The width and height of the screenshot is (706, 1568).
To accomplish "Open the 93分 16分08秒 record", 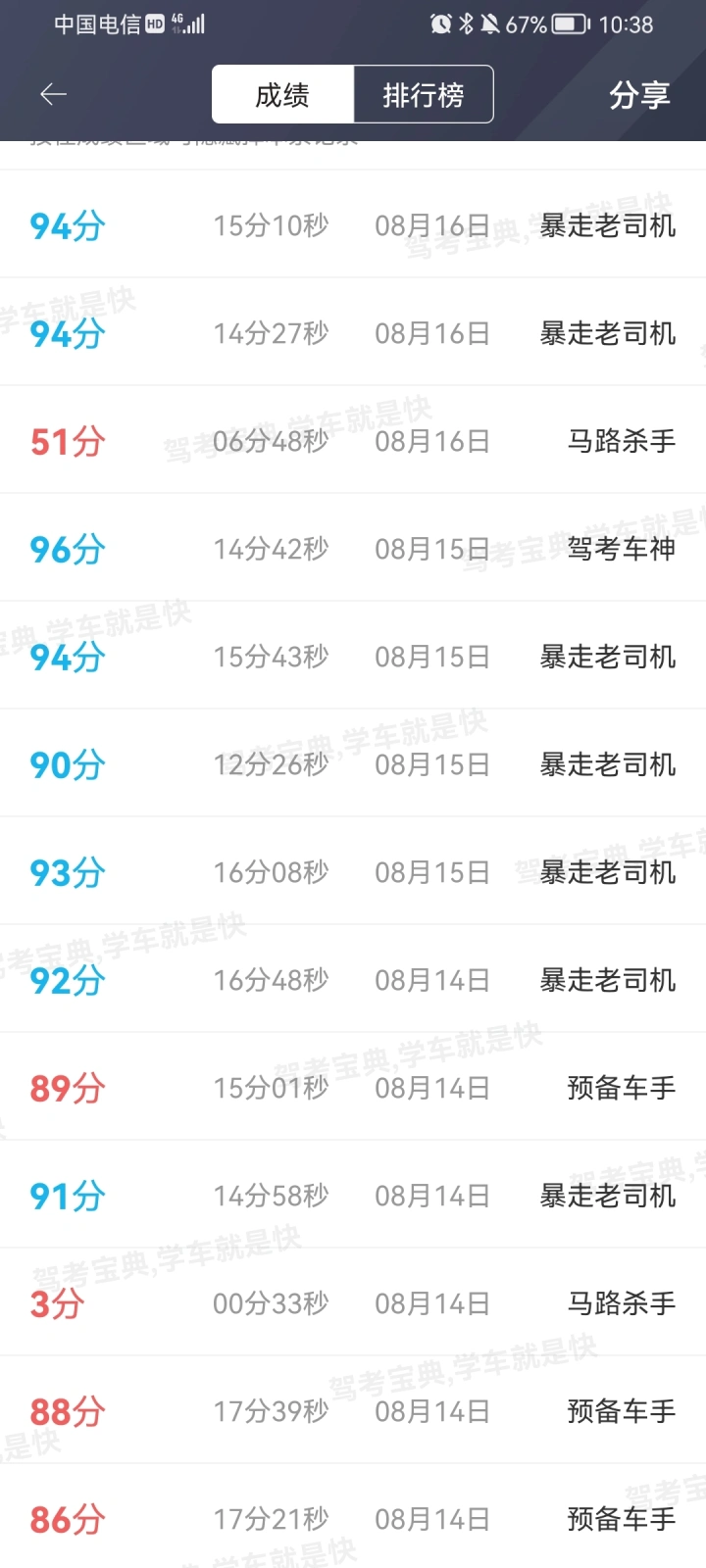I will pos(353,871).
